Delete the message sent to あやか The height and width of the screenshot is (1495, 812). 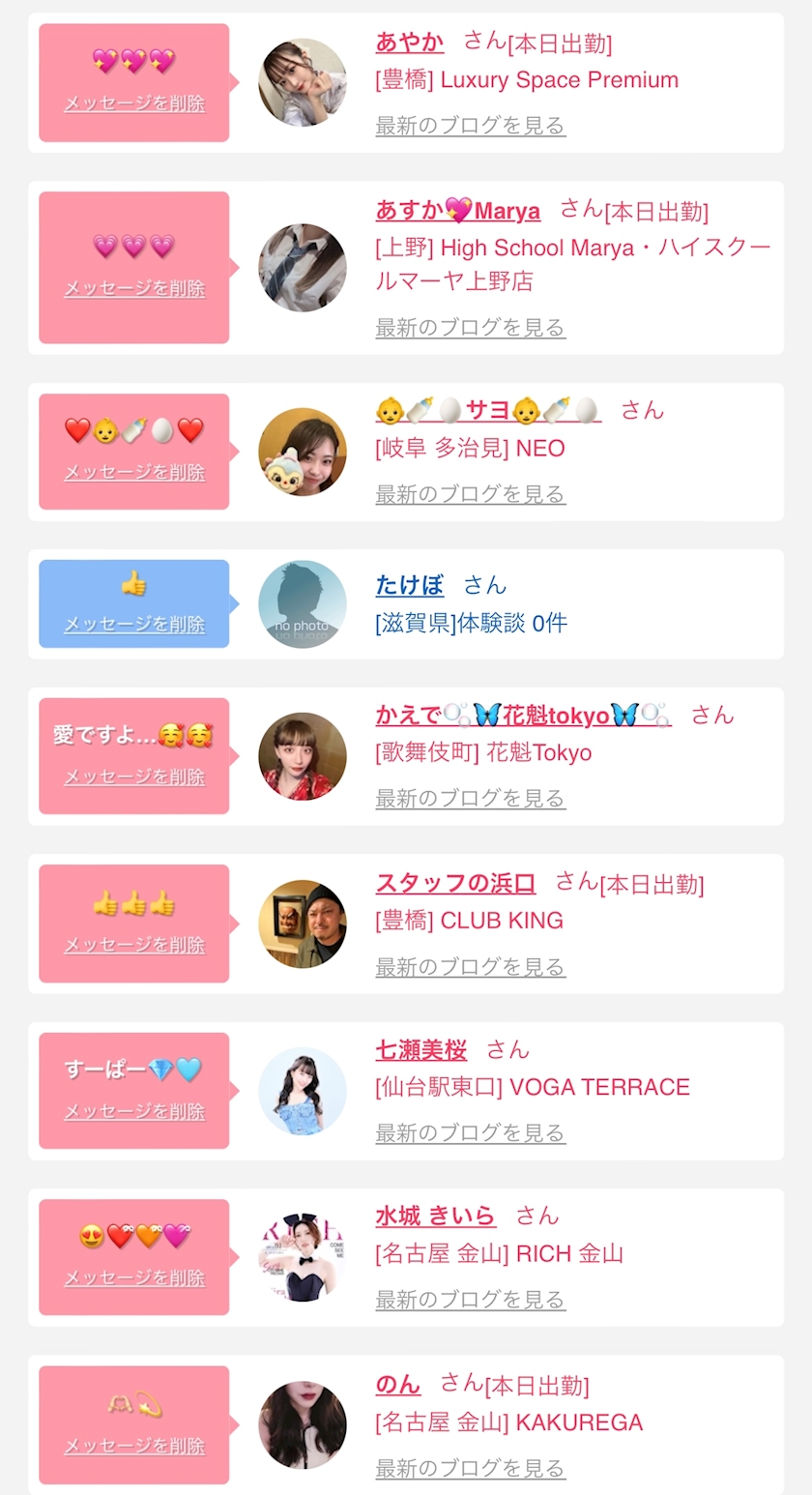coord(134,103)
